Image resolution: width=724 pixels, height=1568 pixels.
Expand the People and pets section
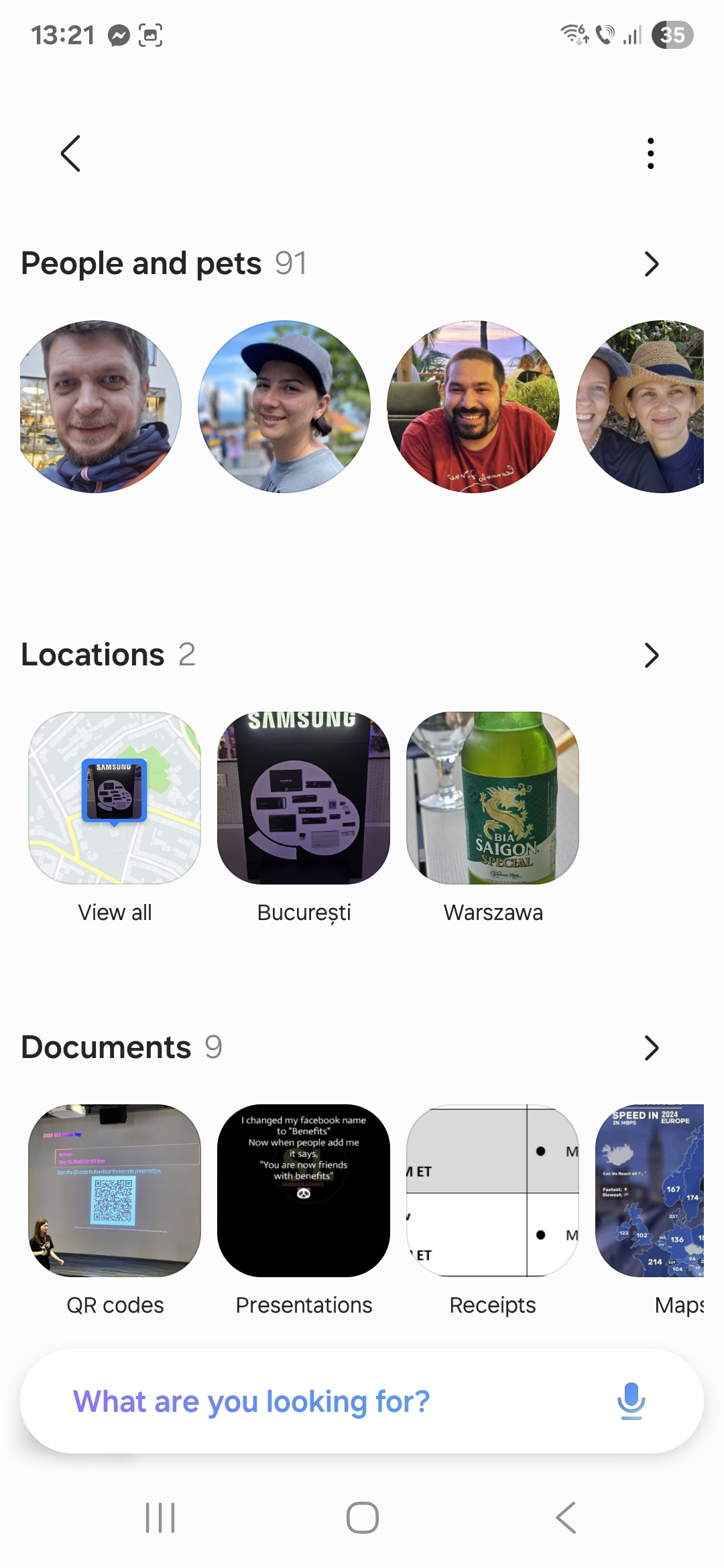652,264
